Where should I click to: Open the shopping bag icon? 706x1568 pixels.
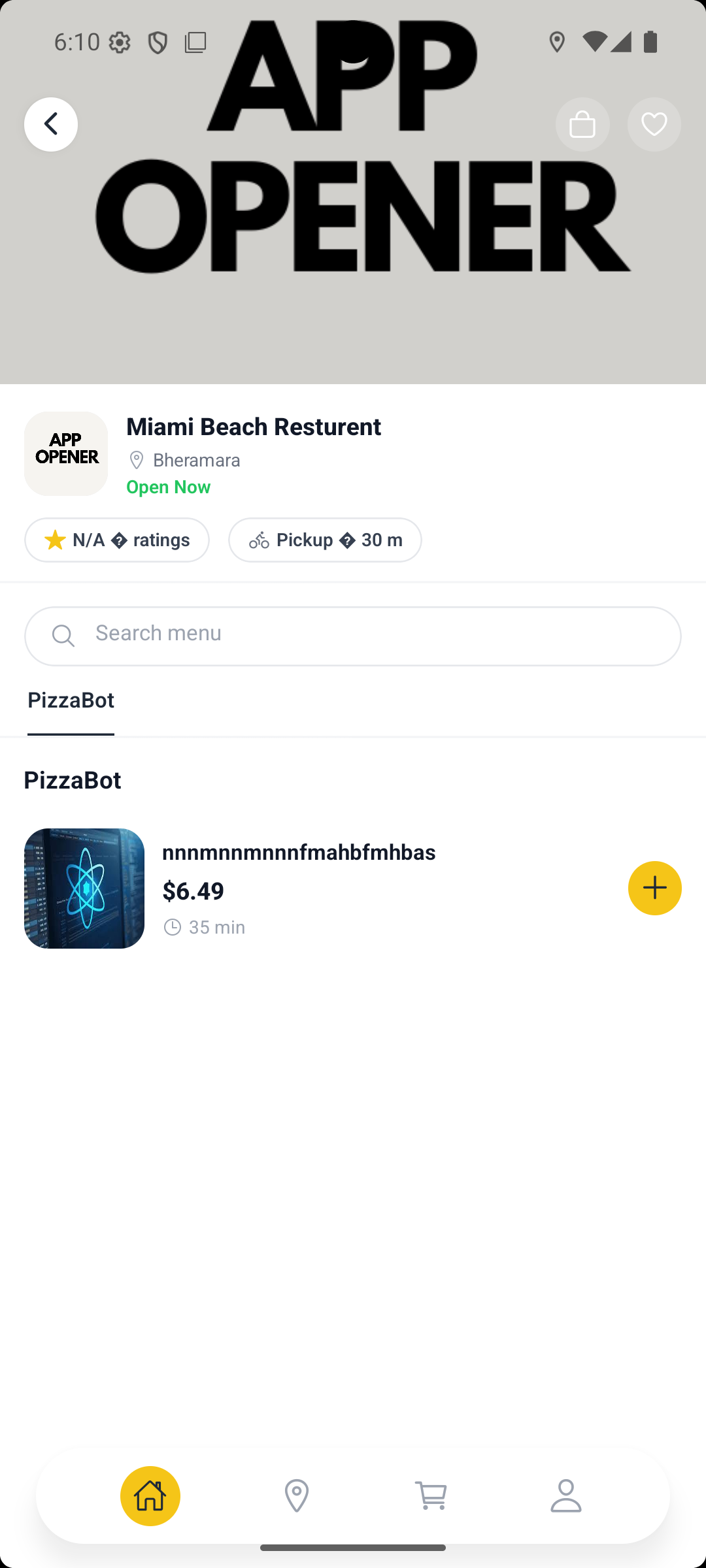click(x=582, y=124)
